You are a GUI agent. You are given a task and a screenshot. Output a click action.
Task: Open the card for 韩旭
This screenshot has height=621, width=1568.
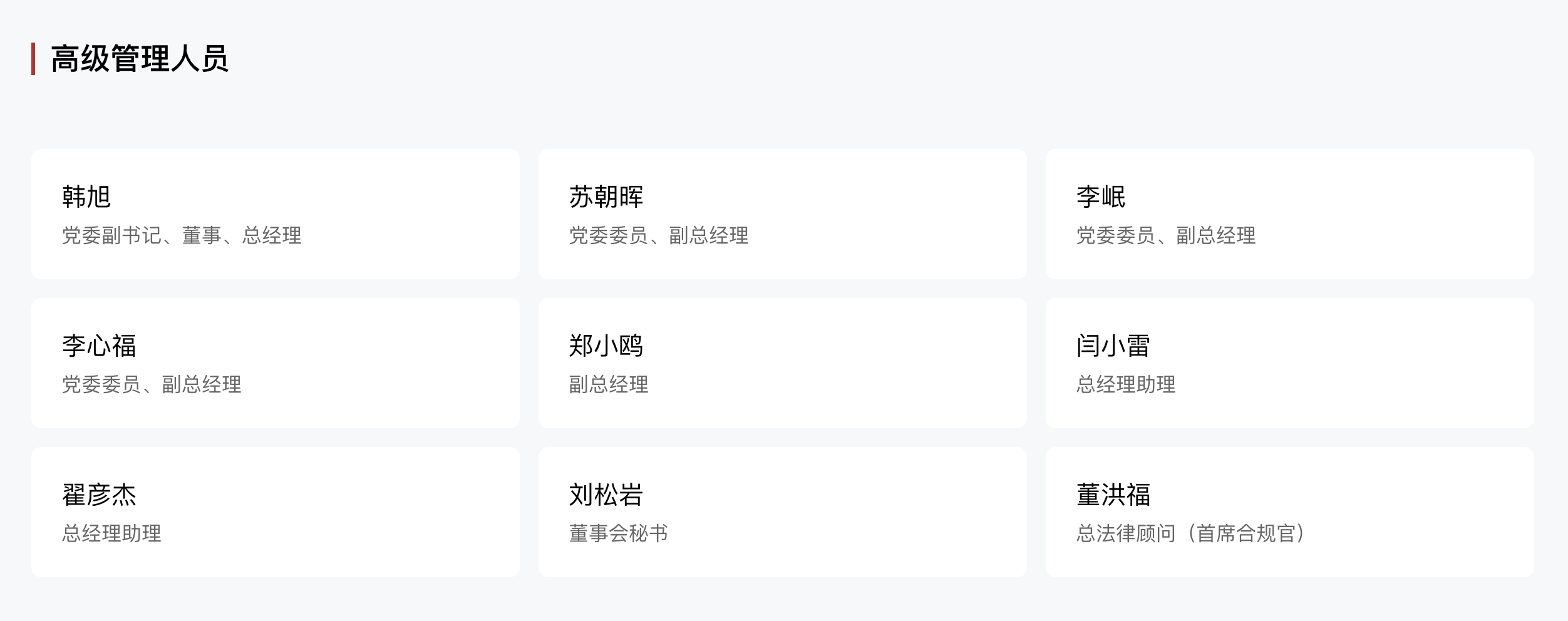(x=275, y=214)
